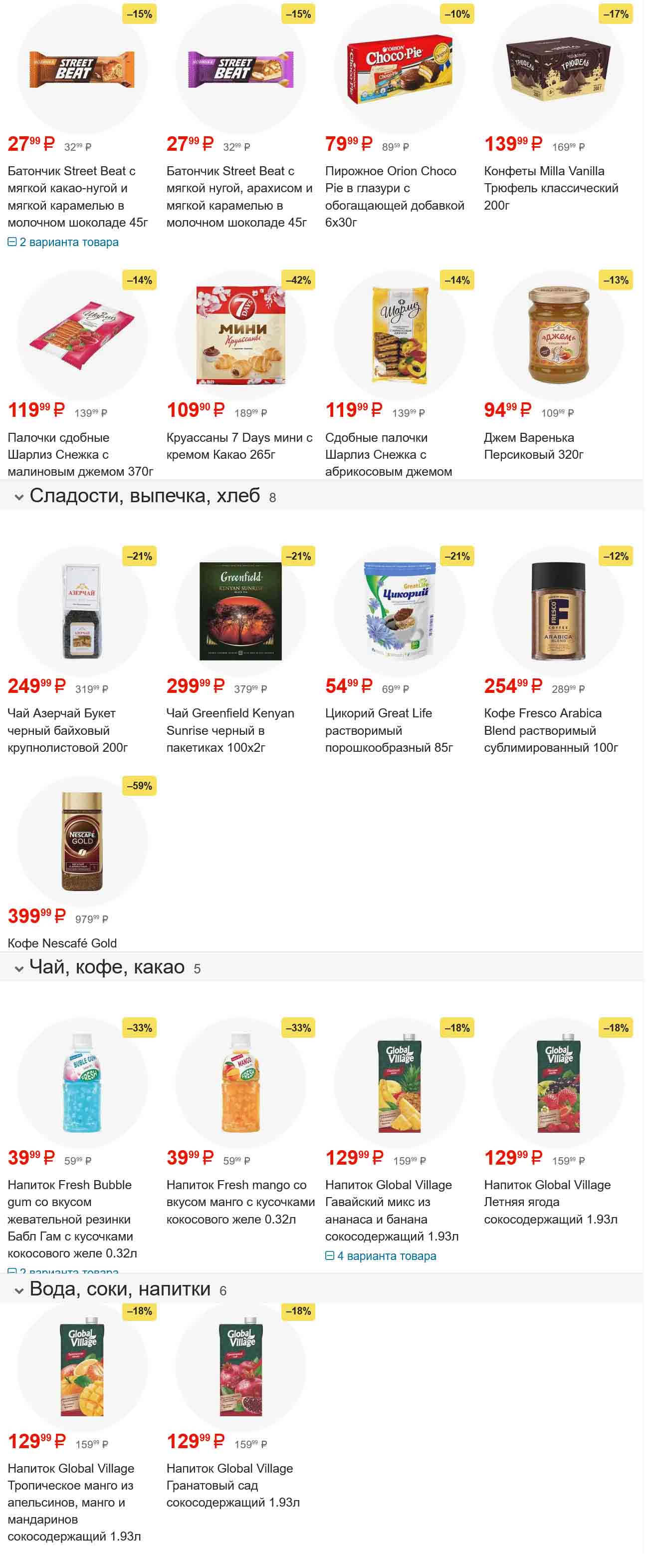Collapse Вода, соки, напитки section
The height and width of the screenshot is (1568, 651).
point(120,1288)
